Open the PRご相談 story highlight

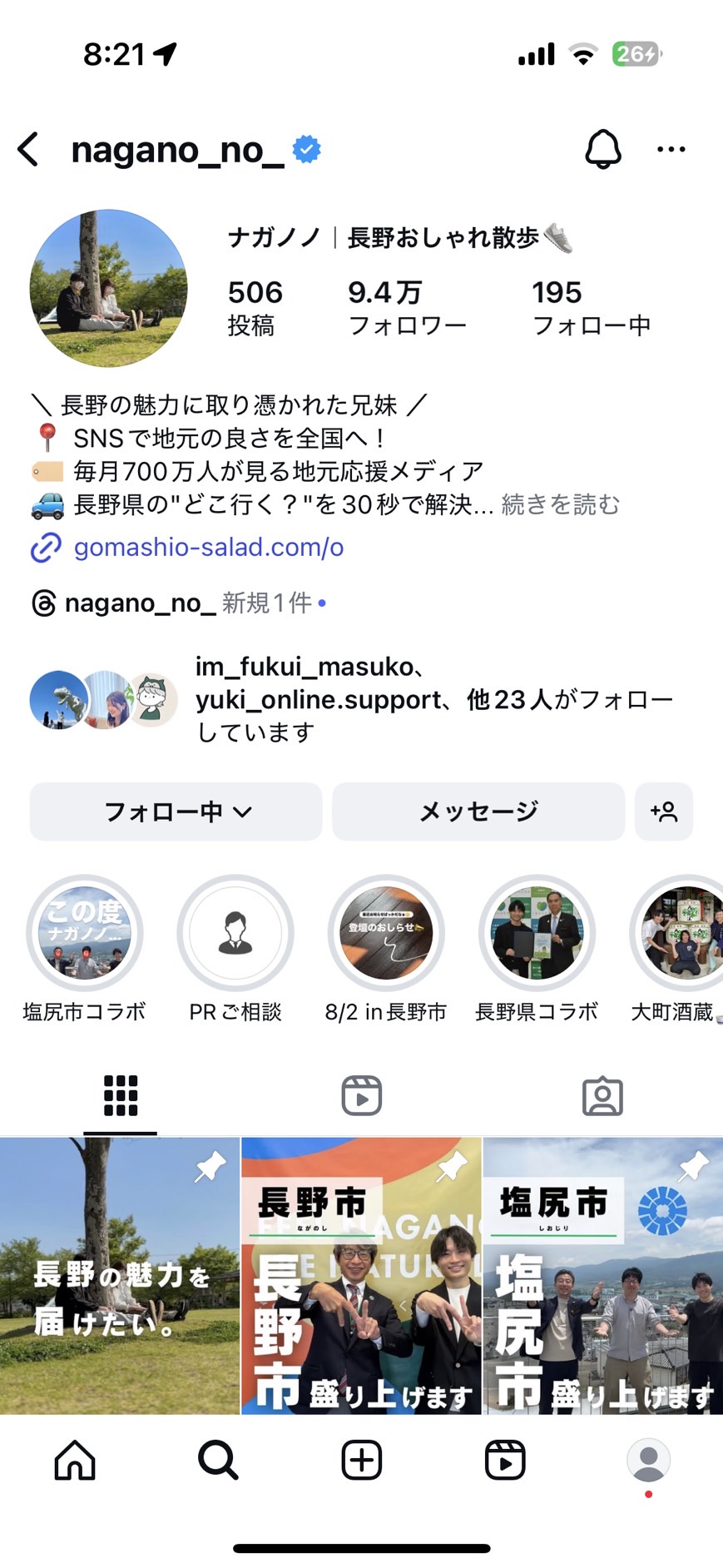coord(235,934)
